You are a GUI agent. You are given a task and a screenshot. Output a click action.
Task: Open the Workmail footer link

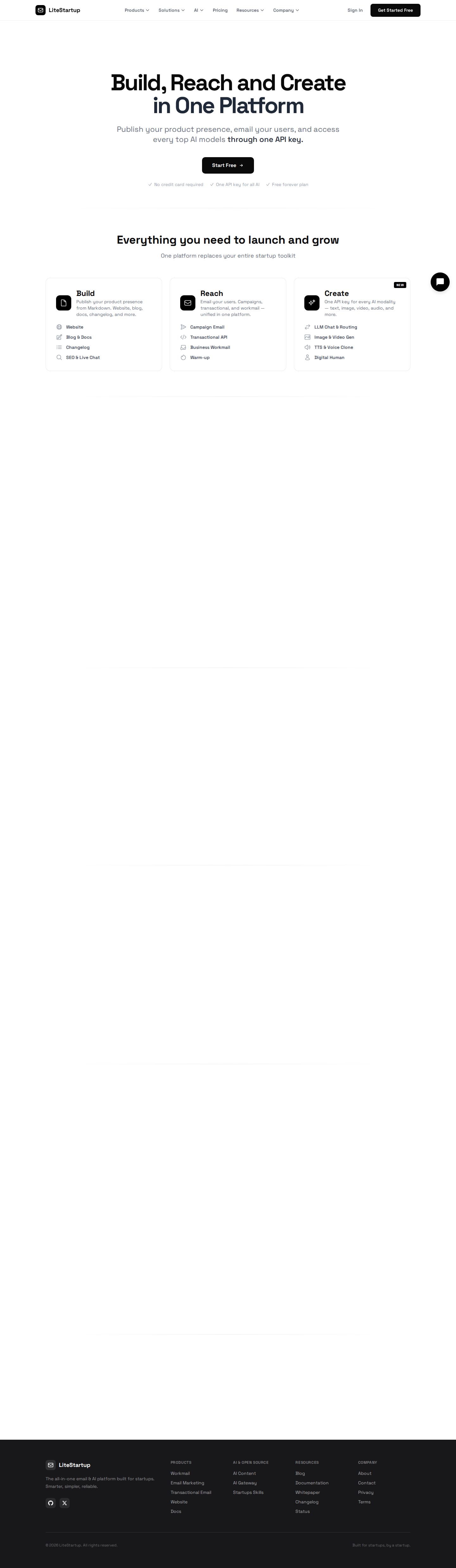(x=180, y=1473)
